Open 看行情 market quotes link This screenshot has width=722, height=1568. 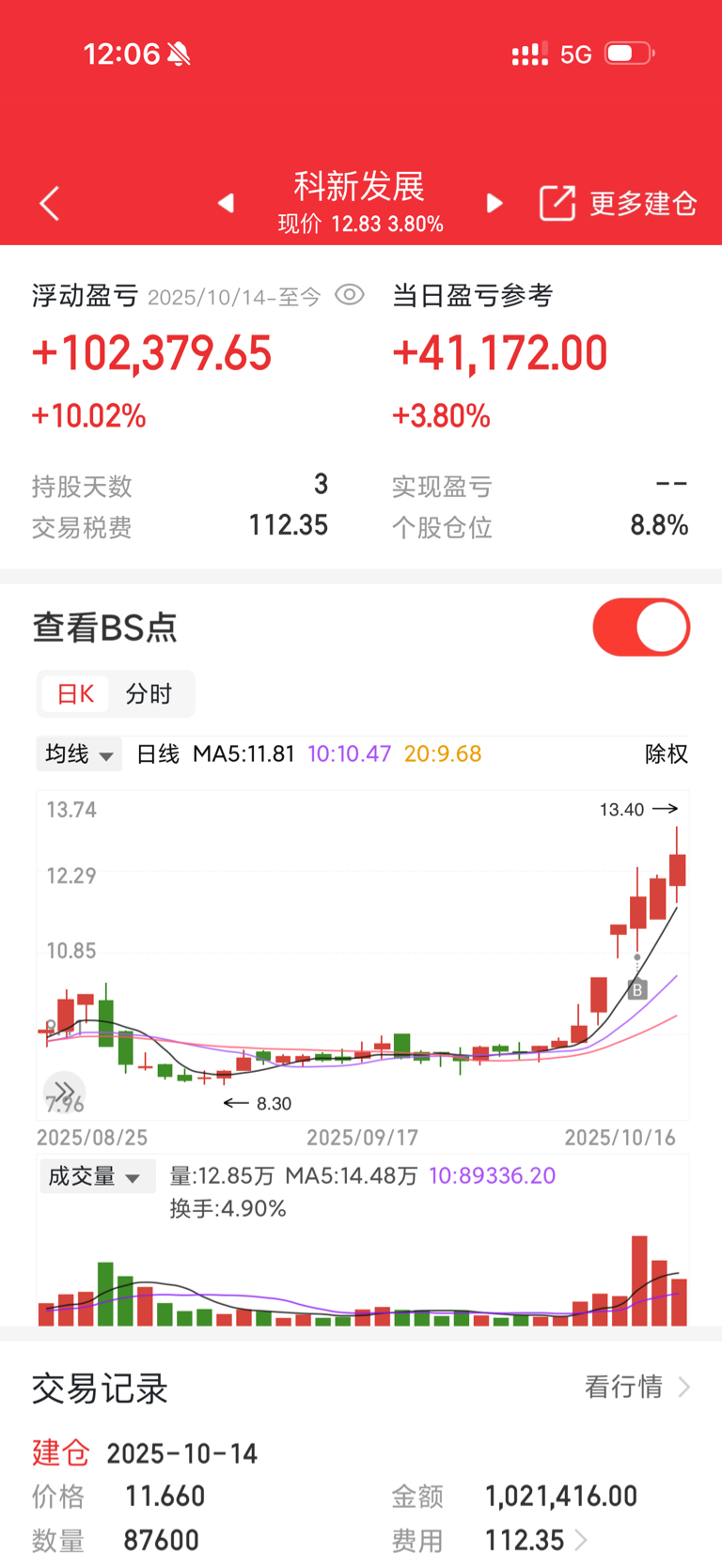(x=637, y=1387)
